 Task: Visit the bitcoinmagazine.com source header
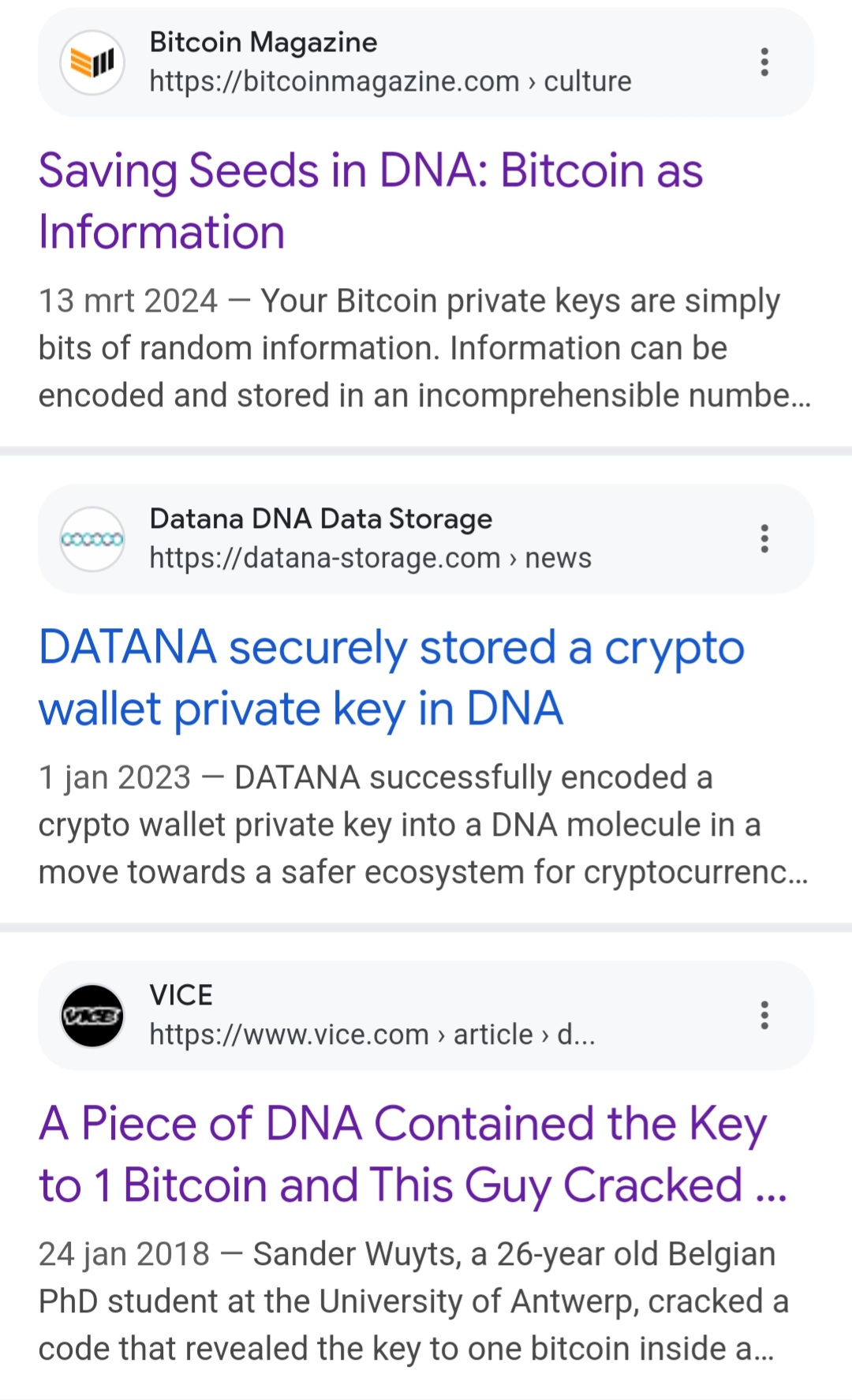[x=390, y=62]
